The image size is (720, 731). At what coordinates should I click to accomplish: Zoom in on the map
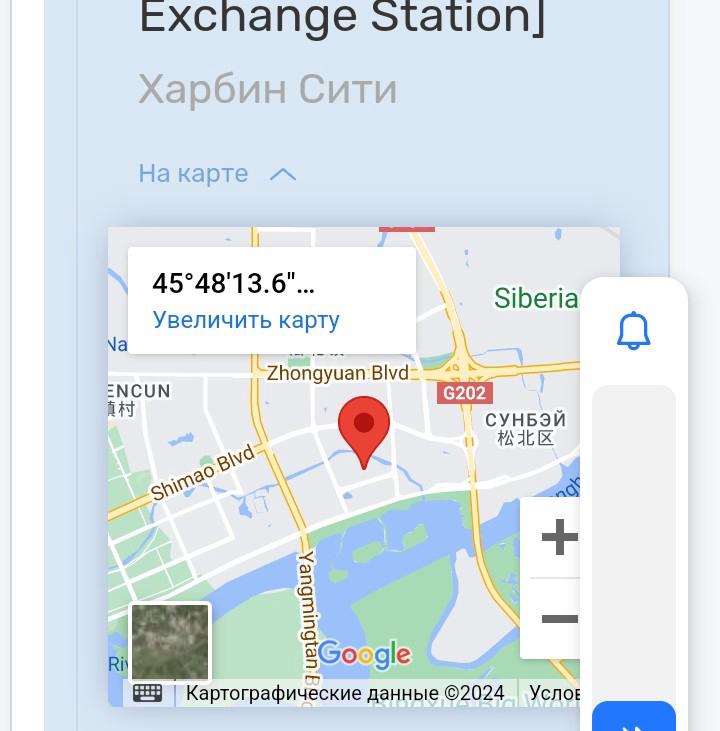558,537
